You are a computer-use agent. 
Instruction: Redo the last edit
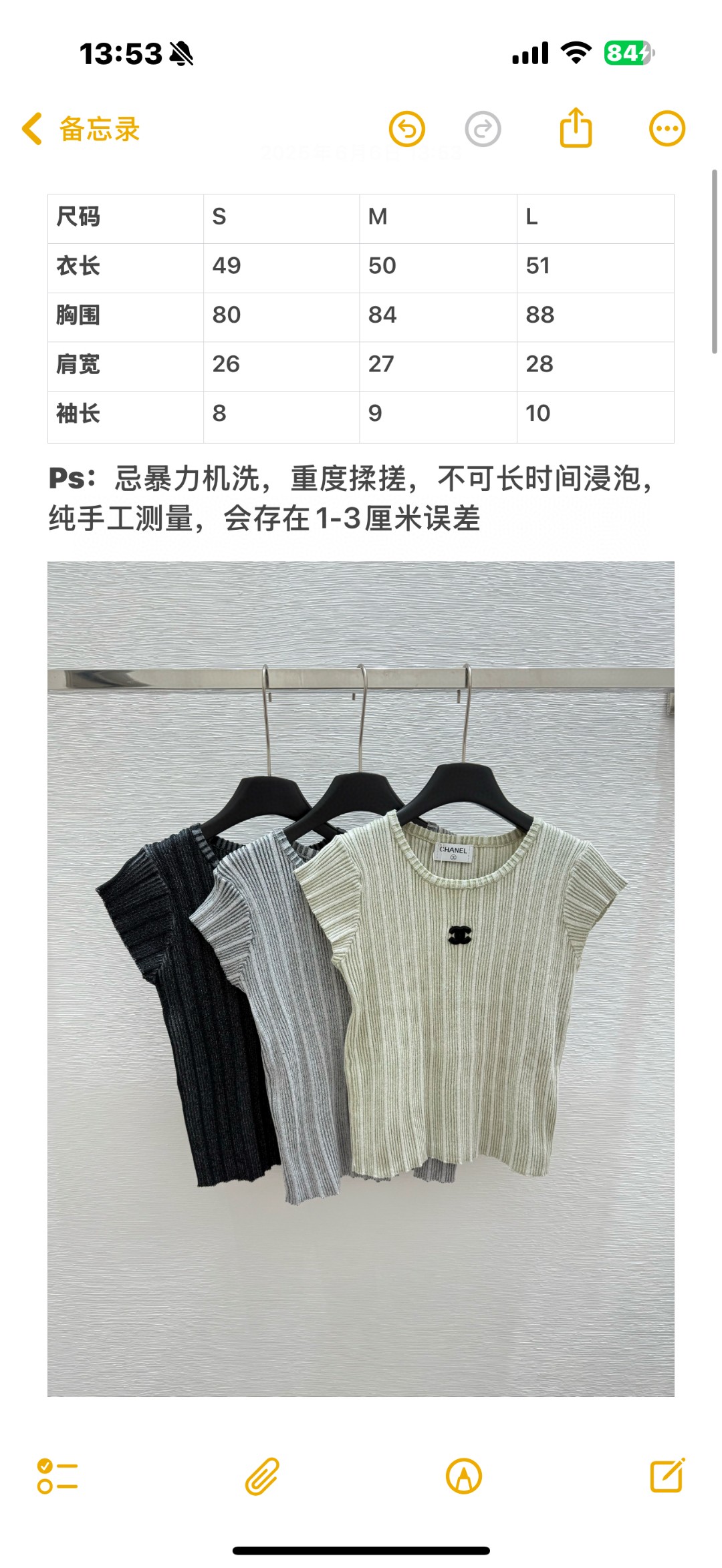pyautogui.click(x=483, y=129)
